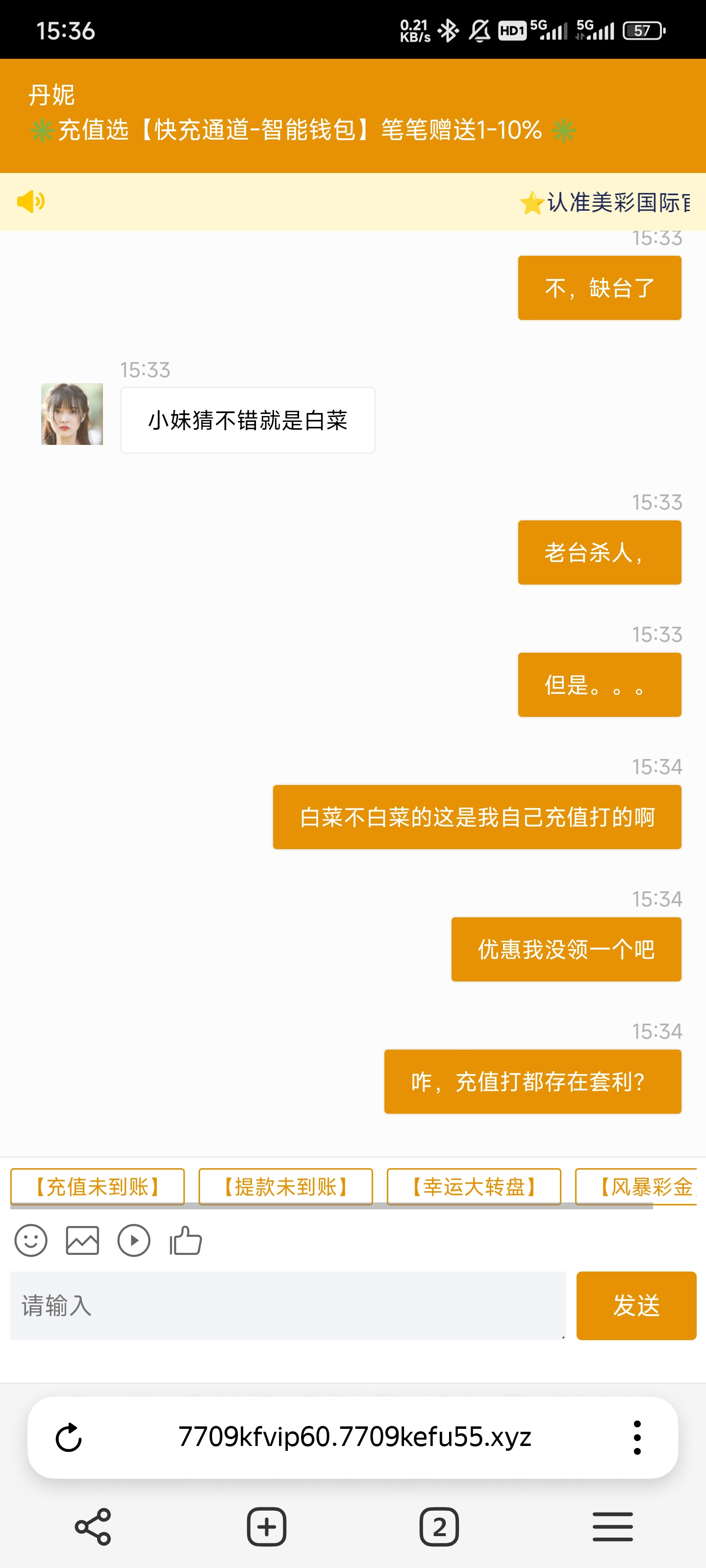Image resolution: width=706 pixels, height=1568 pixels.
Task: Open the share icon in bottom bar
Action: point(90,1527)
